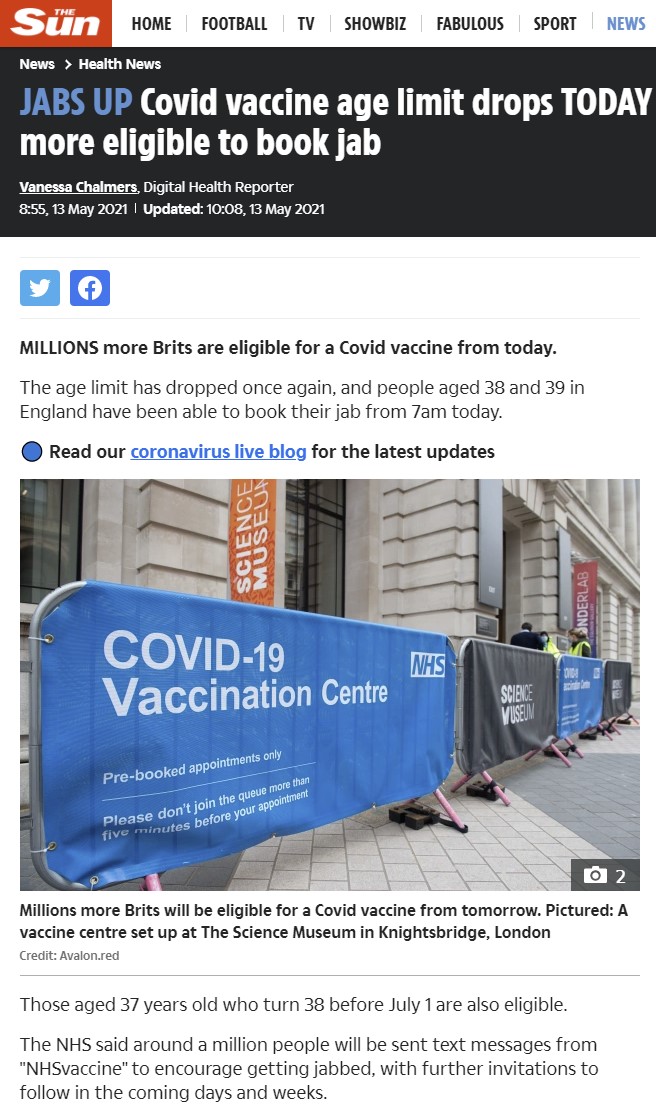Open the Health News breadcrumb

pyautogui.click(x=119, y=64)
